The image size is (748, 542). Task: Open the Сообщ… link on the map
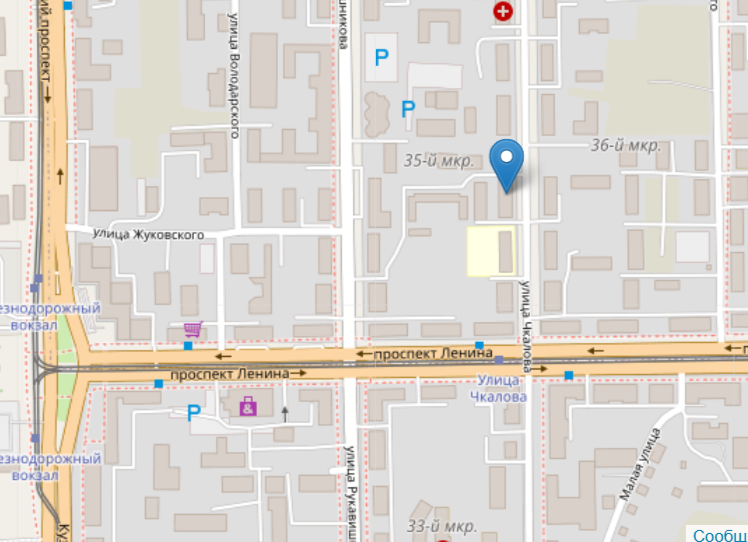[719, 534]
